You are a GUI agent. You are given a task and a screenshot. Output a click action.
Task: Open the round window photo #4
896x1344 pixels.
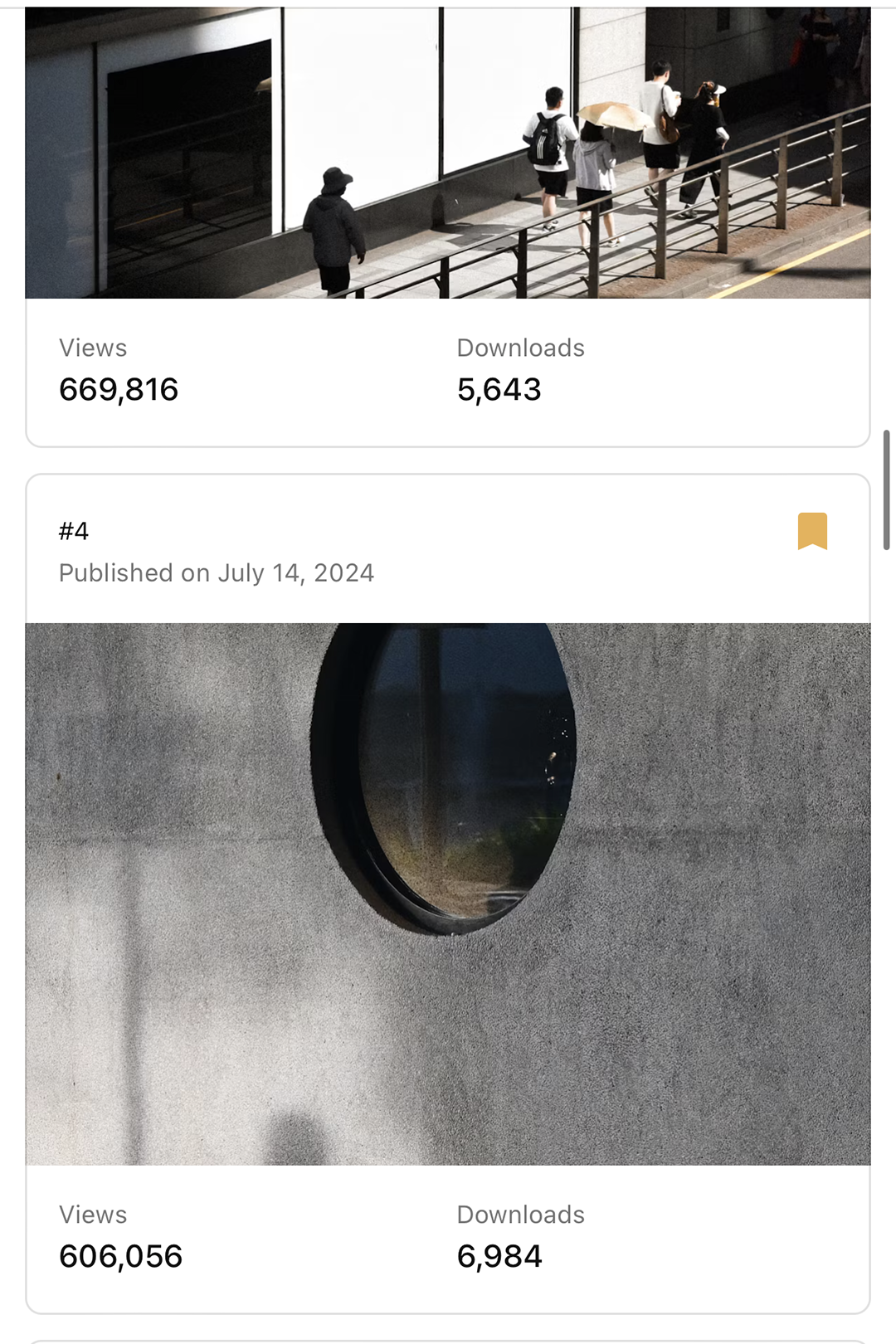(x=448, y=893)
